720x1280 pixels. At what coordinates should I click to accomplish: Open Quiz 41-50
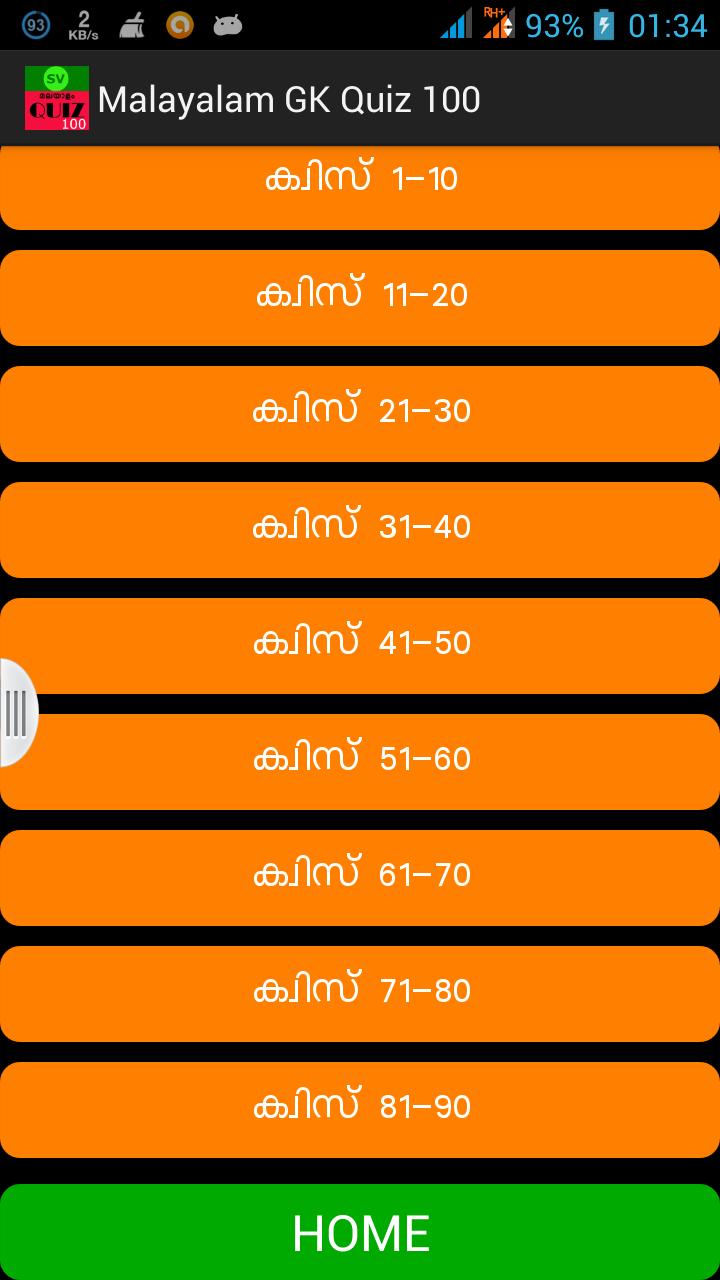pos(360,644)
